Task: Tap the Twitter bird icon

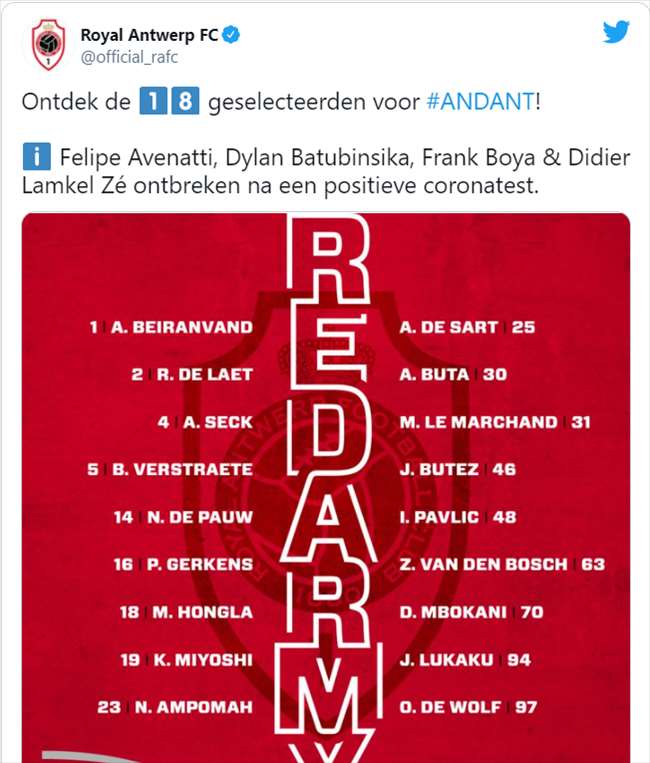Action: coord(616,32)
